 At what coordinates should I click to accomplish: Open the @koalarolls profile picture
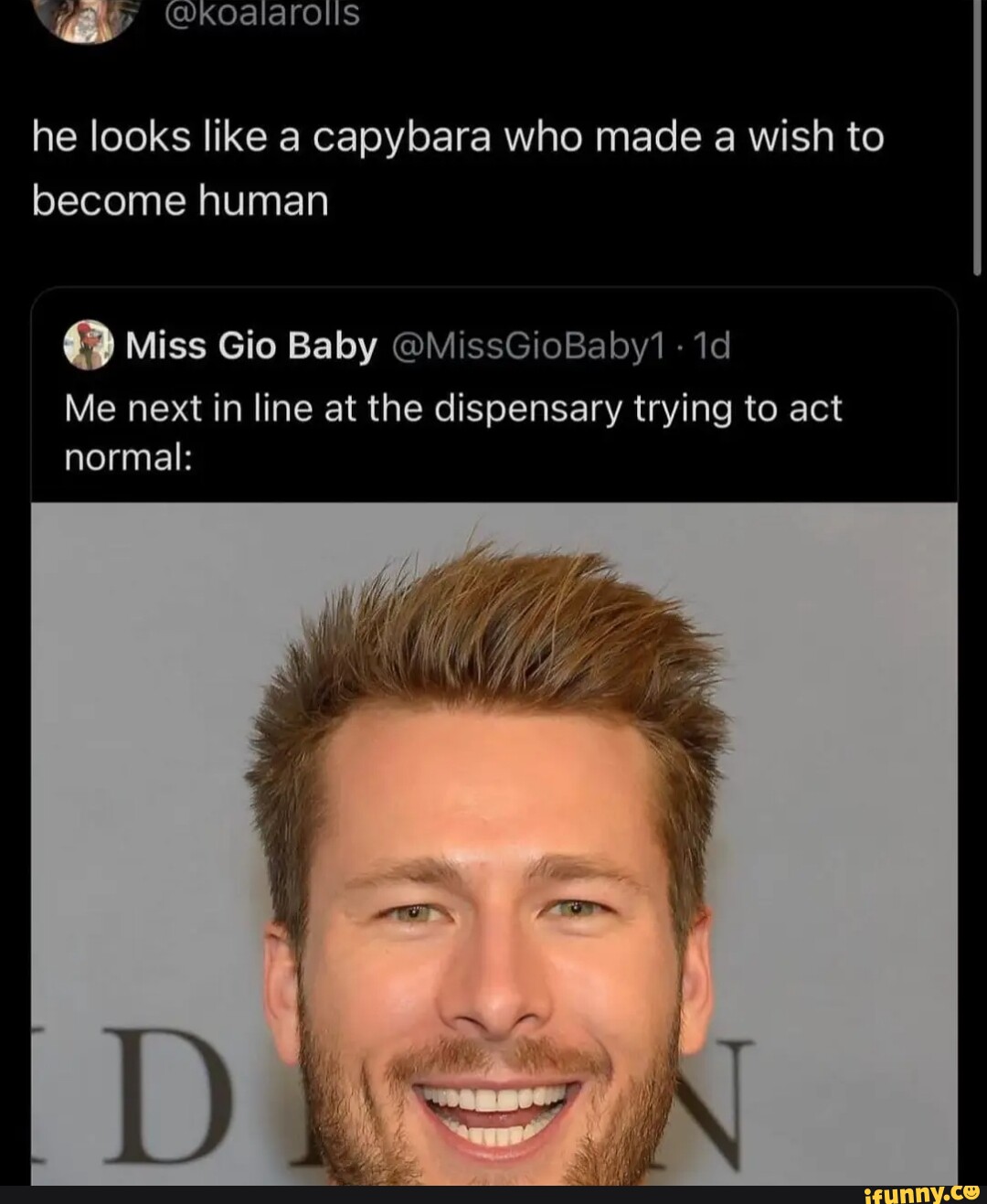90,17
